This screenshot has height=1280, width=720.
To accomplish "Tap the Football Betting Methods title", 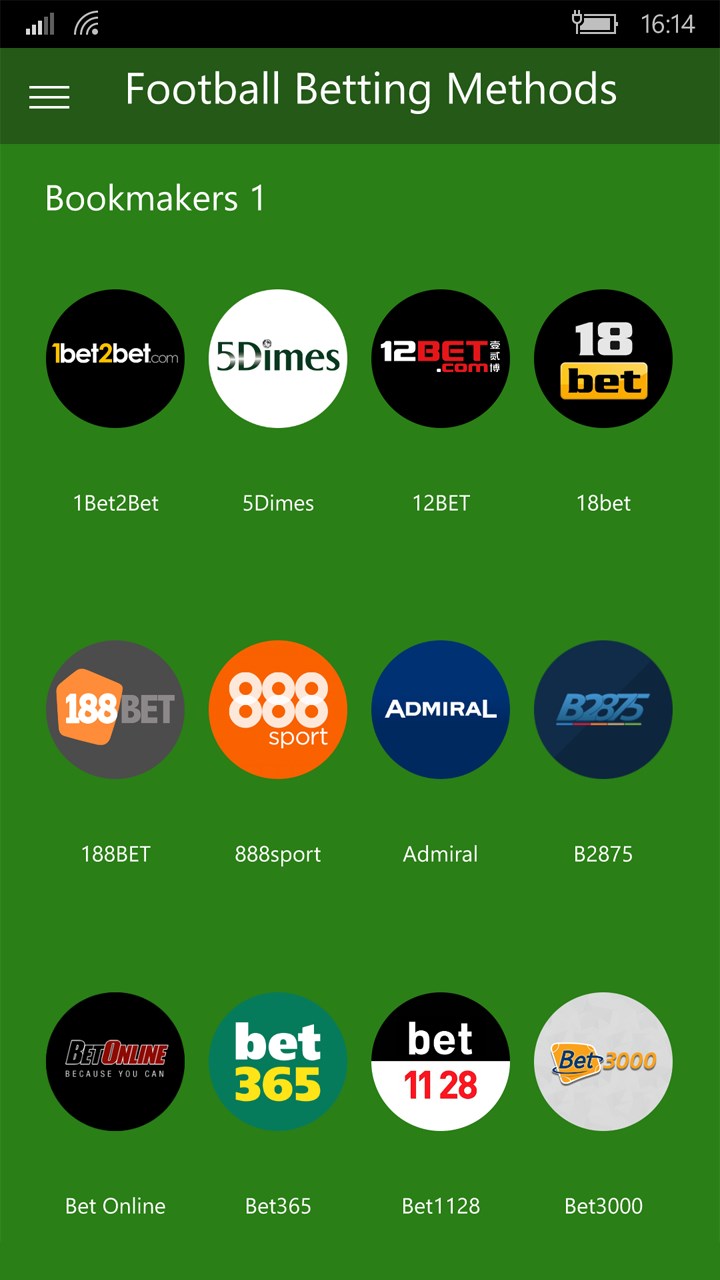I will pos(370,90).
